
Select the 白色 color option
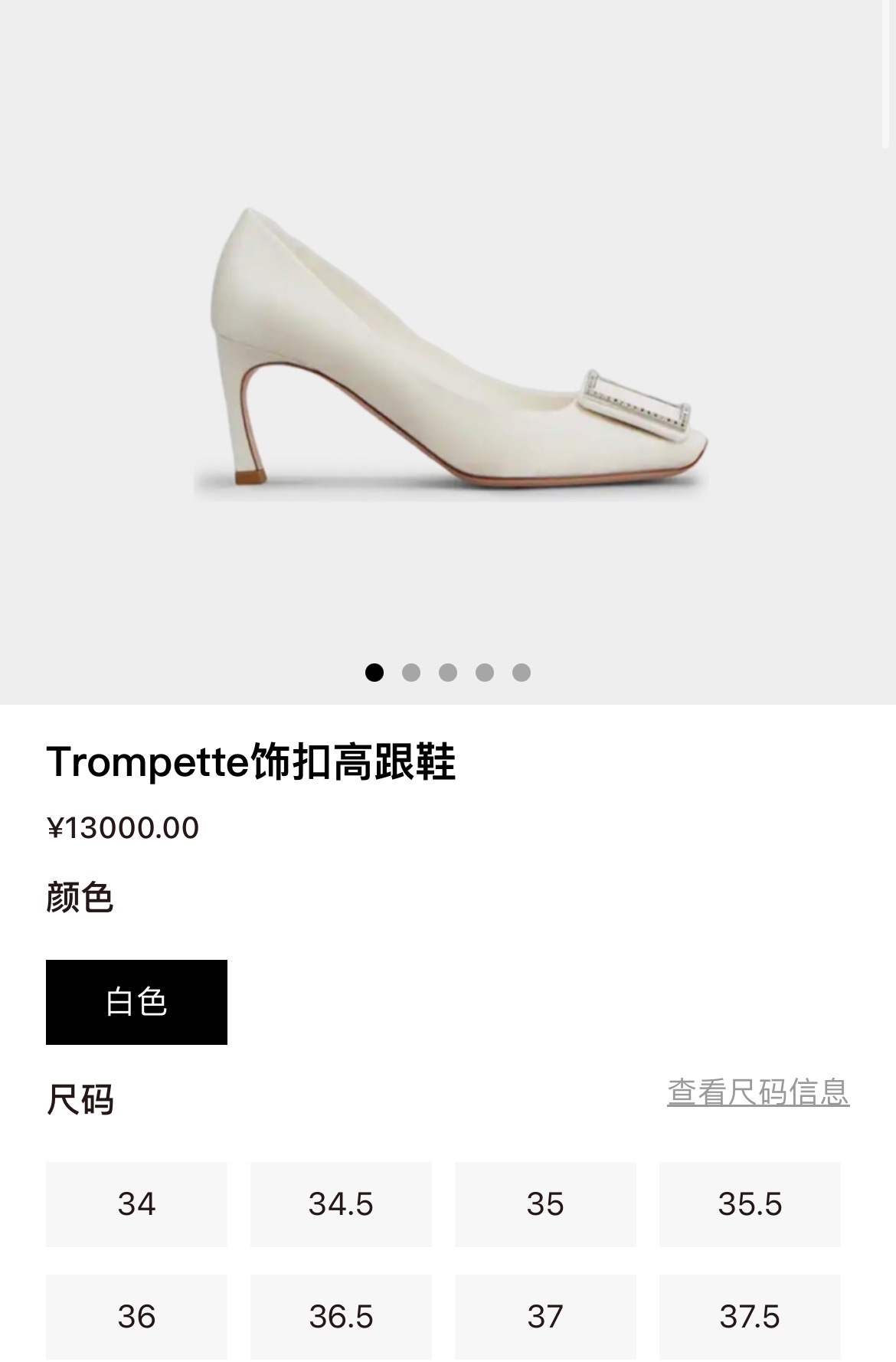click(136, 1002)
